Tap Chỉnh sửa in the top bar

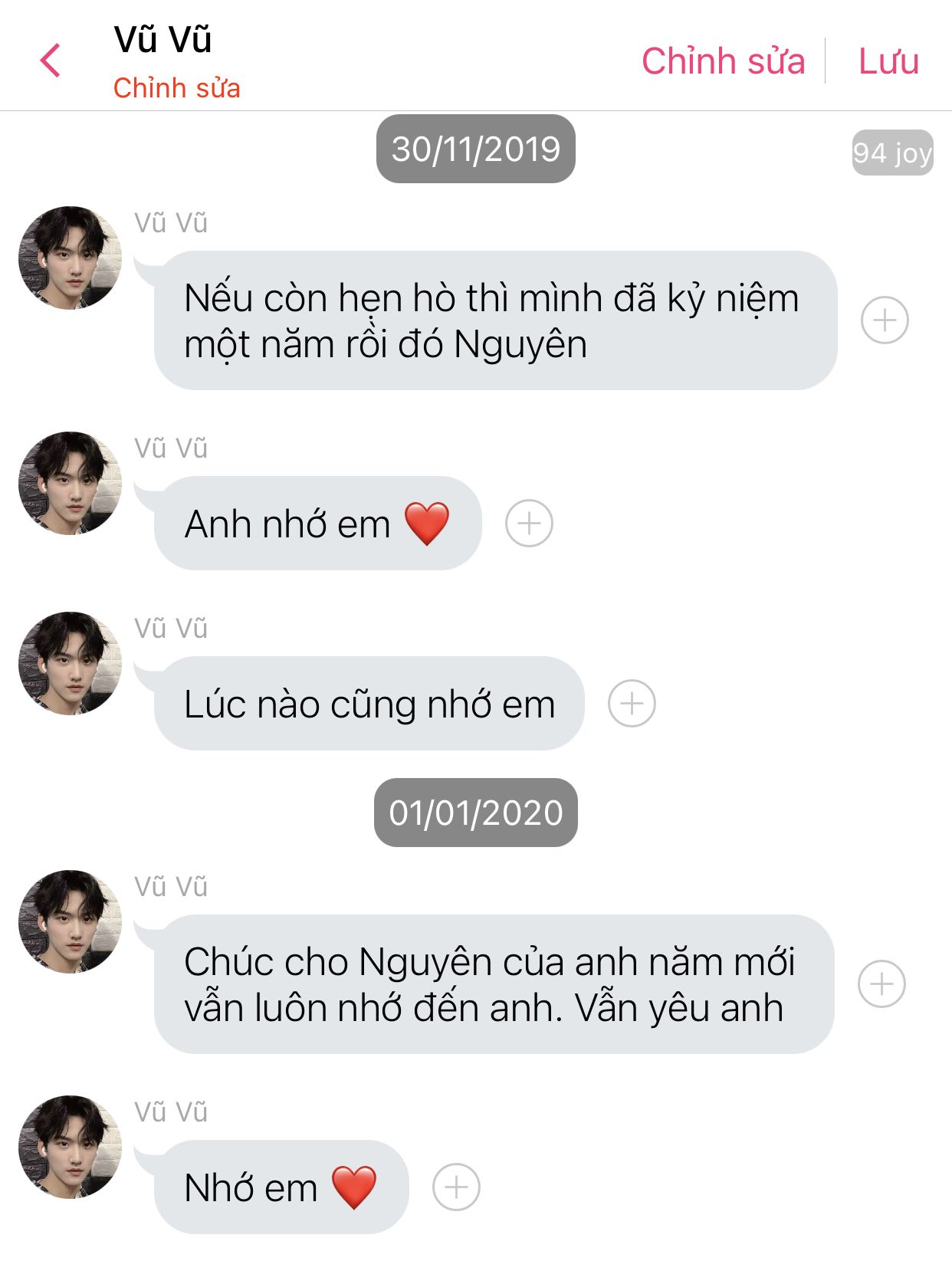click(x=723, y=61)
